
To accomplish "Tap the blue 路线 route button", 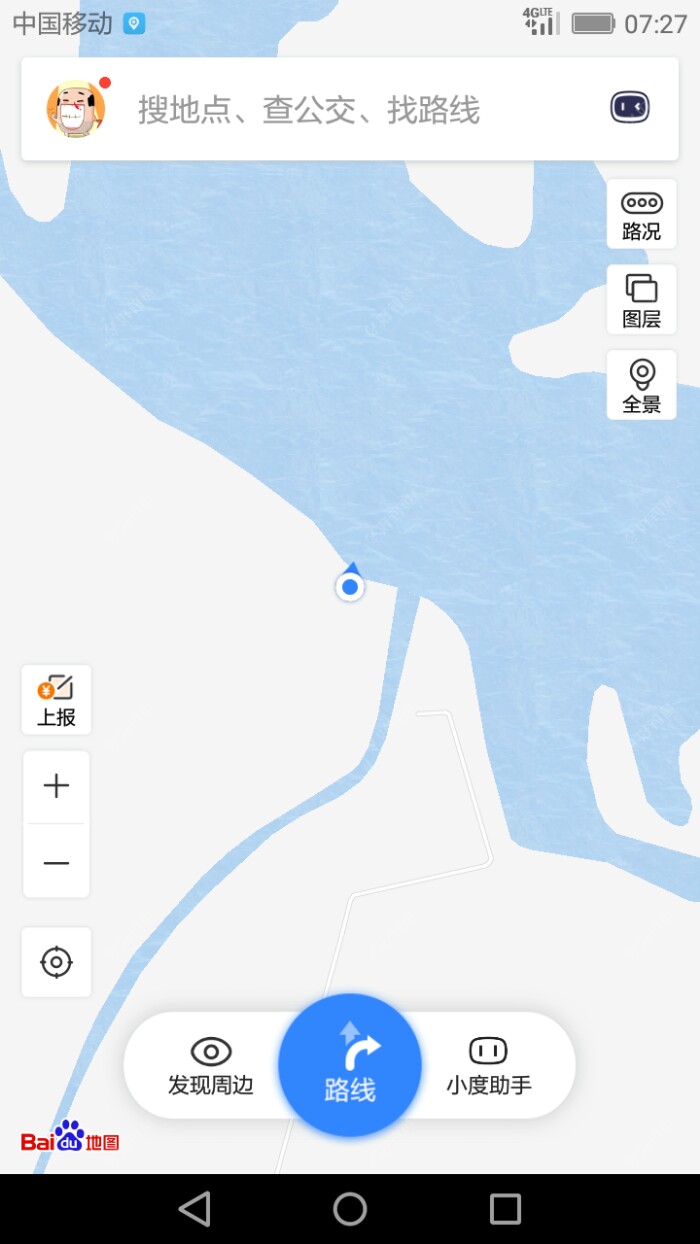I will click(350, 1065).
